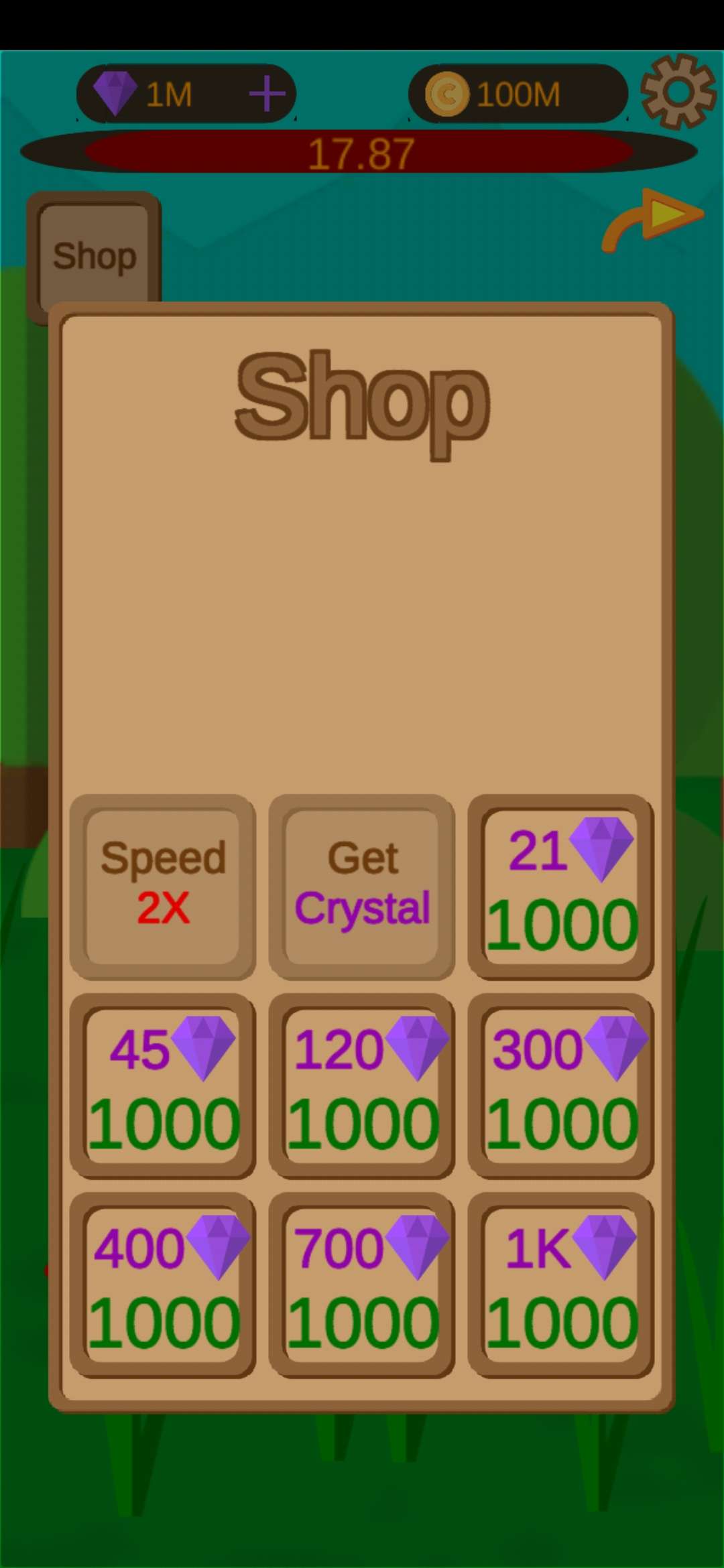Tap the orange arrow icon
The height and width of the screenshot is (1568, 724).
[x=652, y=218]
